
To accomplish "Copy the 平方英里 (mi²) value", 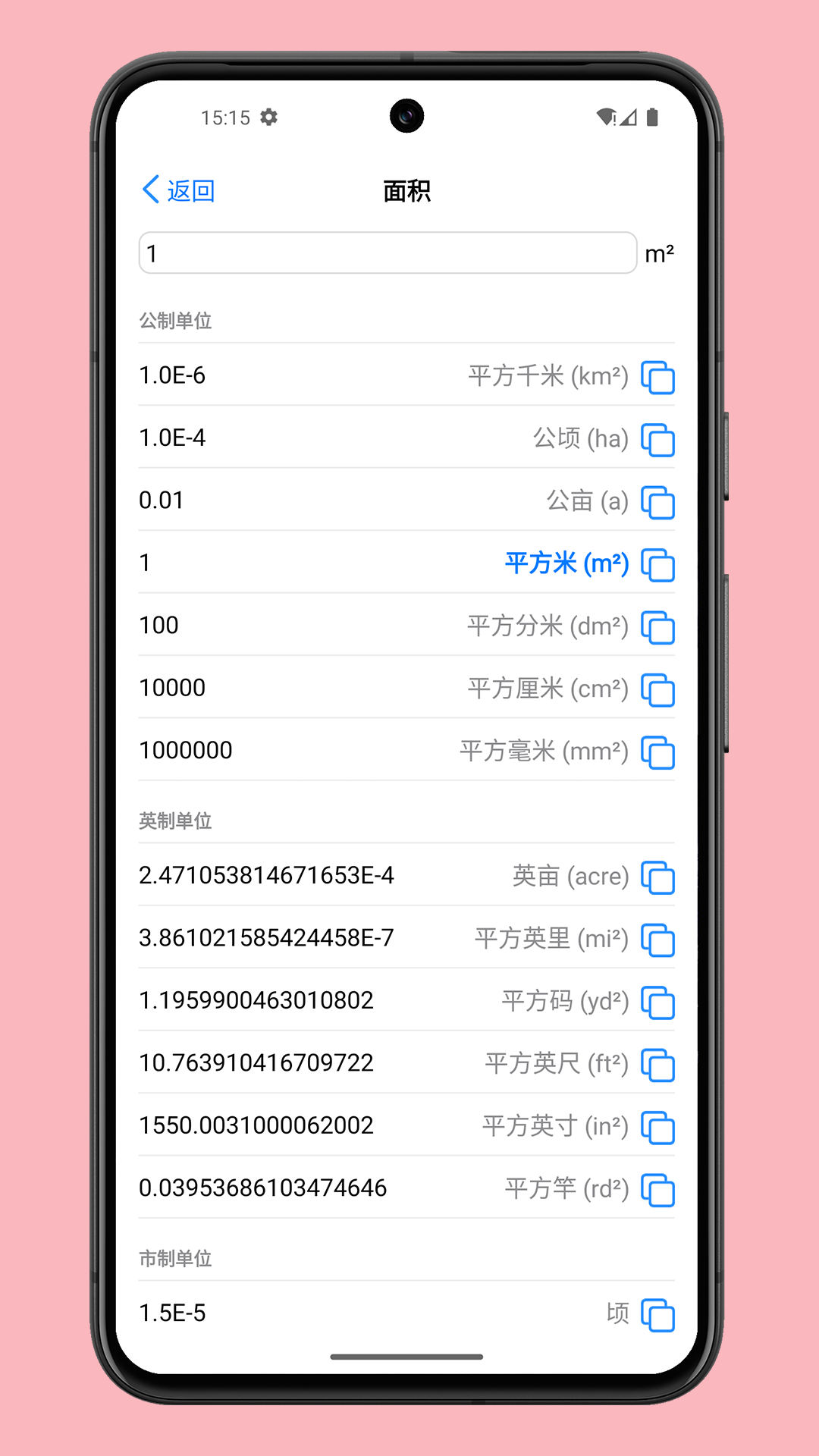I will coord(657,940).
